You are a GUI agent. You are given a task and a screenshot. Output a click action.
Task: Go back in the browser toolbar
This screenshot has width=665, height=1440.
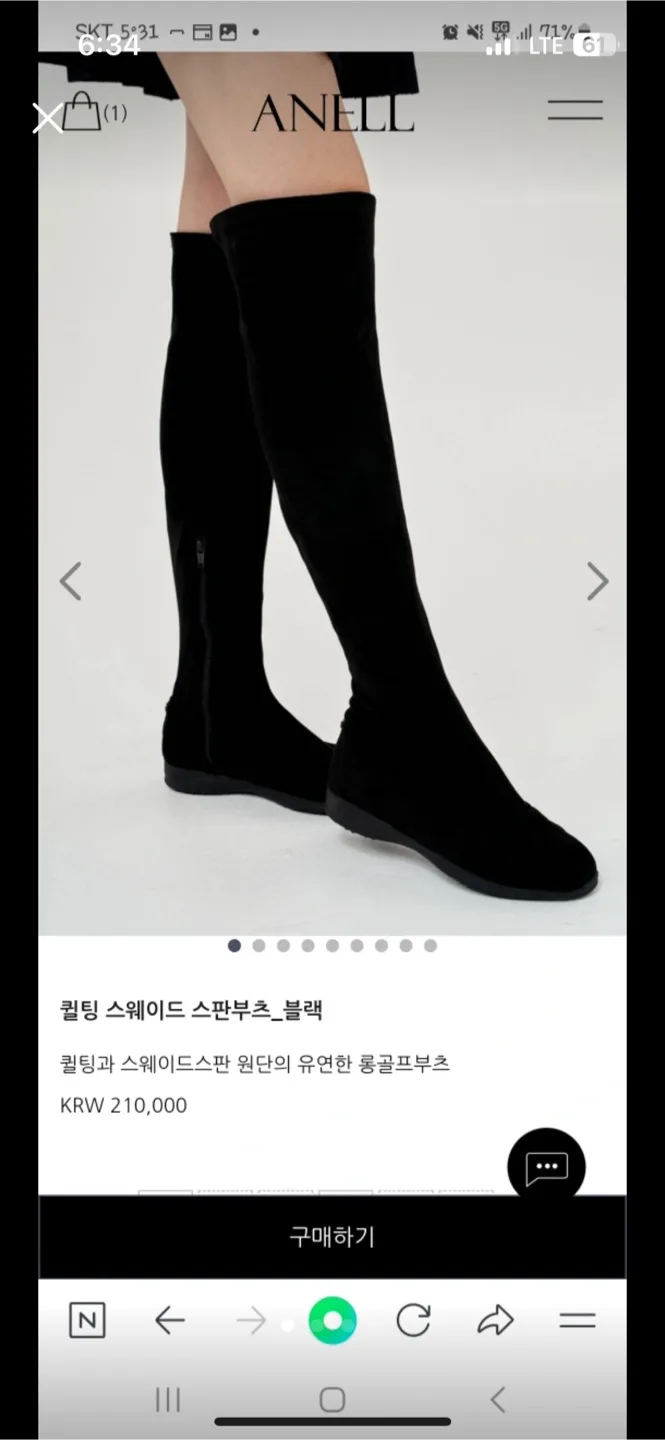pos(170,1321)
